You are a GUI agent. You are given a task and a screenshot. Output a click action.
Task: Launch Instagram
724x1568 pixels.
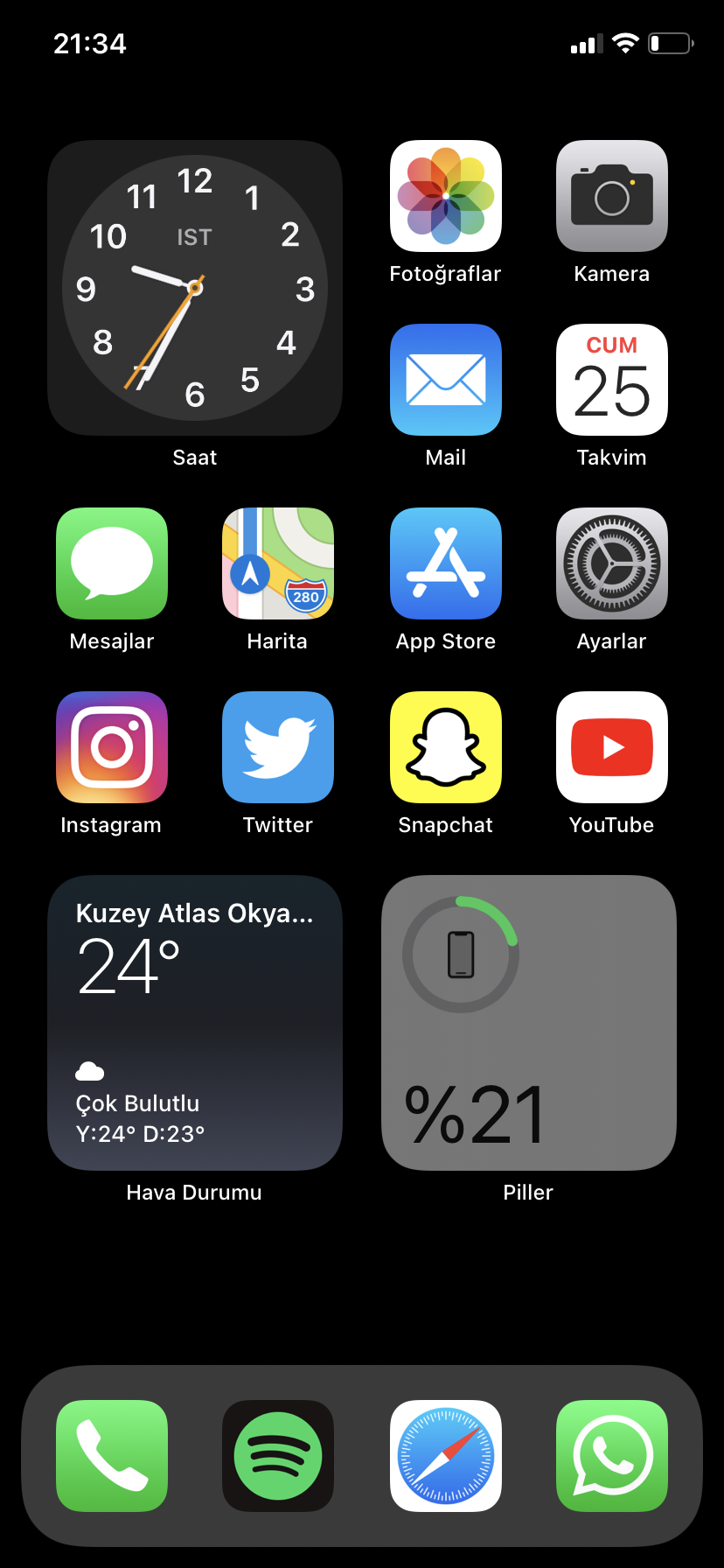click(x=112, y=747)
